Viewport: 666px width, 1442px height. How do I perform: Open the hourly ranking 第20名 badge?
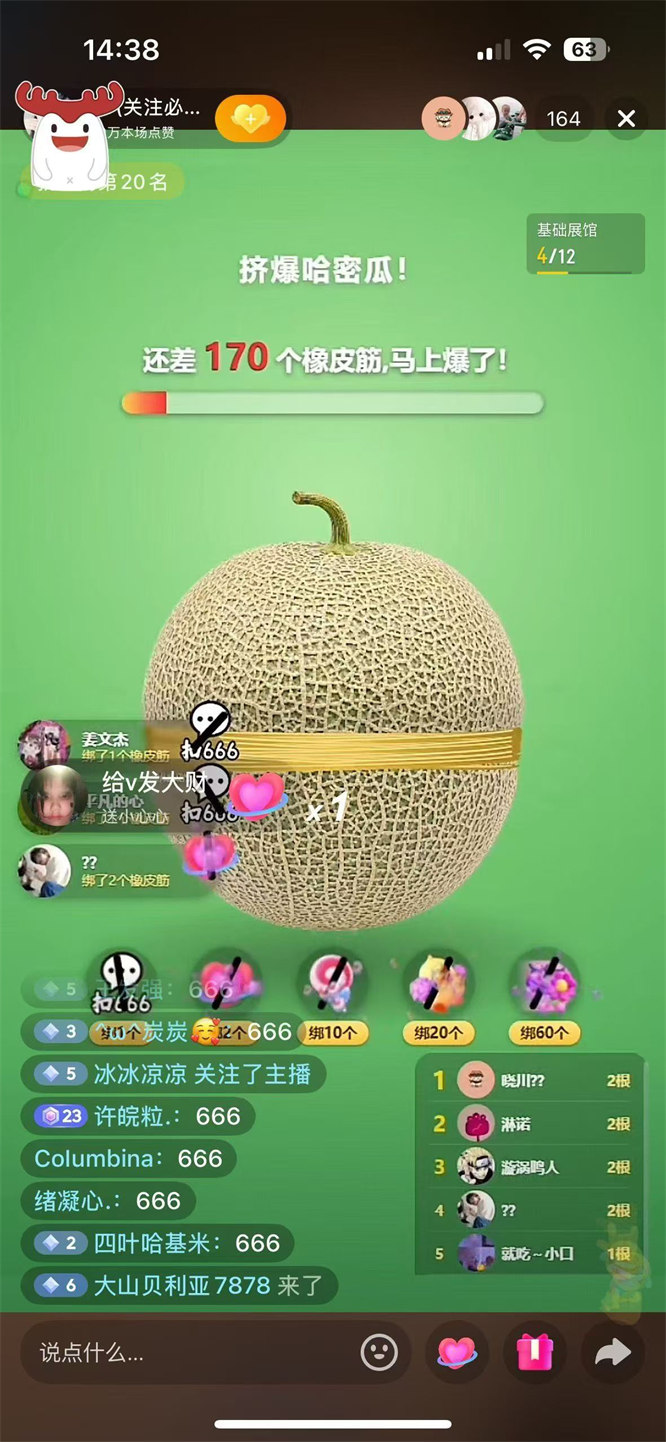pyautogui.click(x=101, y=182)
